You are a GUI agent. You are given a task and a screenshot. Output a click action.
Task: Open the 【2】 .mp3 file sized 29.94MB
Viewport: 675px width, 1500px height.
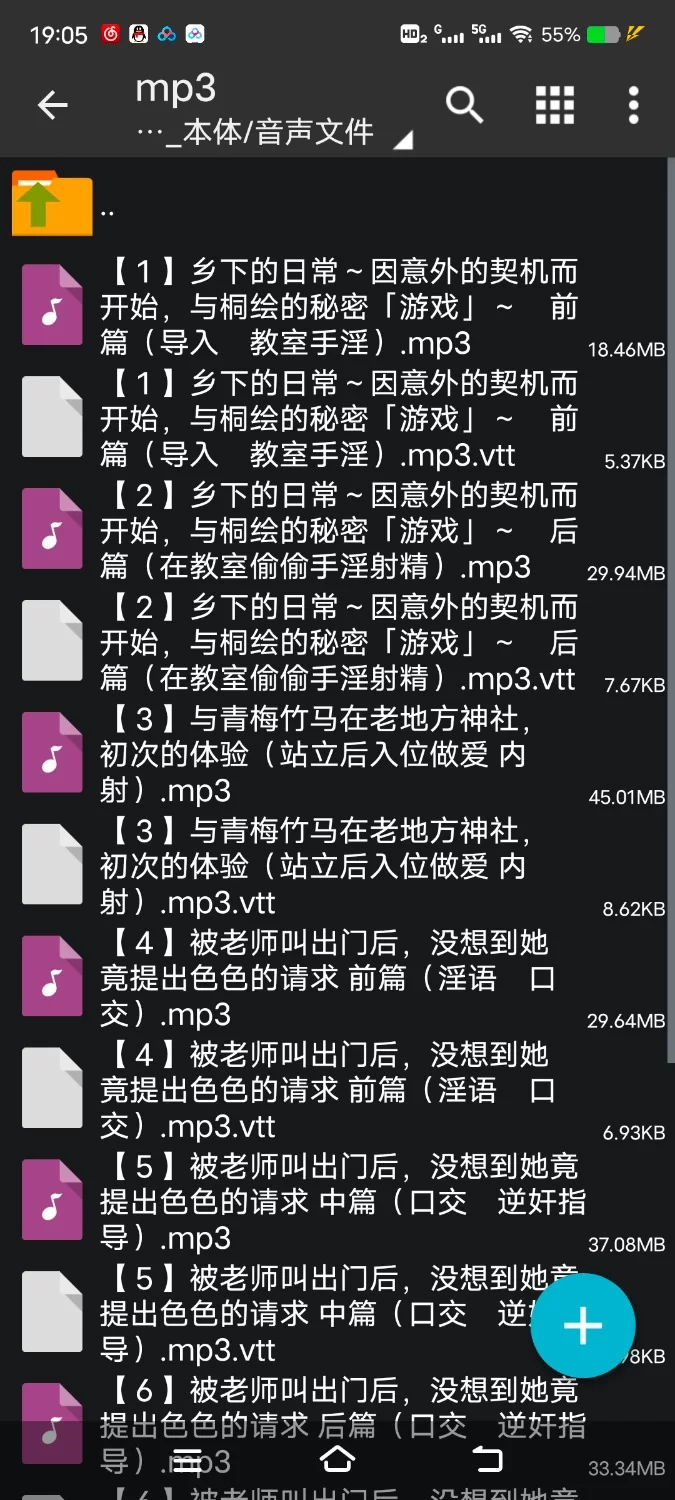(x=338, y=532)
